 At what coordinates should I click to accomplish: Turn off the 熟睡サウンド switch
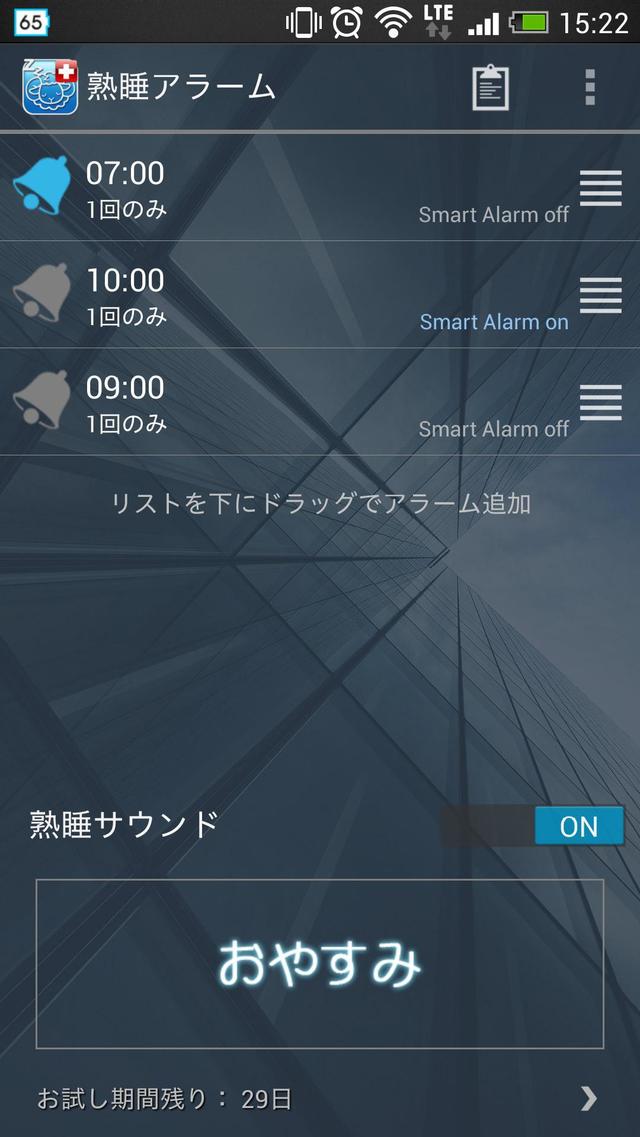(x=532, y=826)
